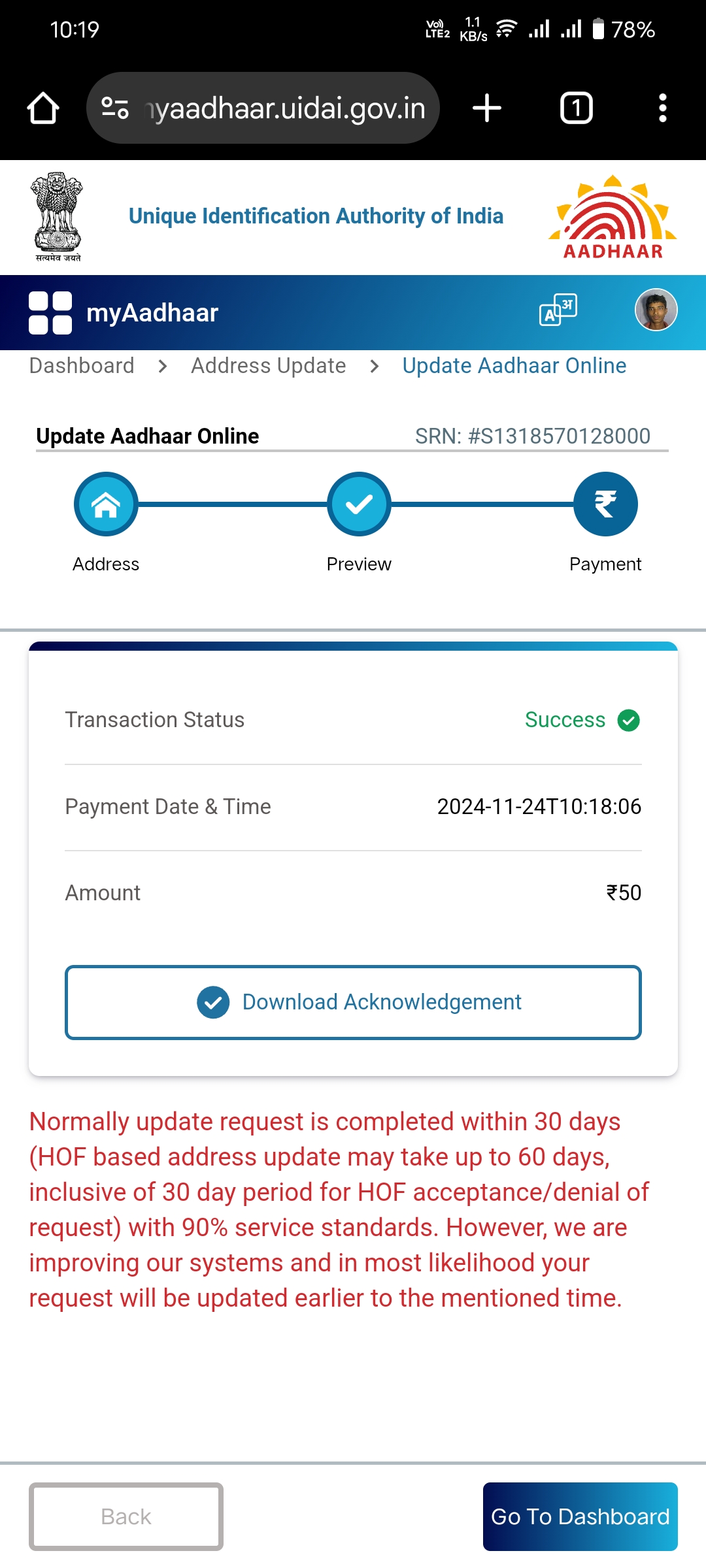The image size is (706, 1568).
Task: Go to Dashboard breadcrumb
Action: point(82,366)
